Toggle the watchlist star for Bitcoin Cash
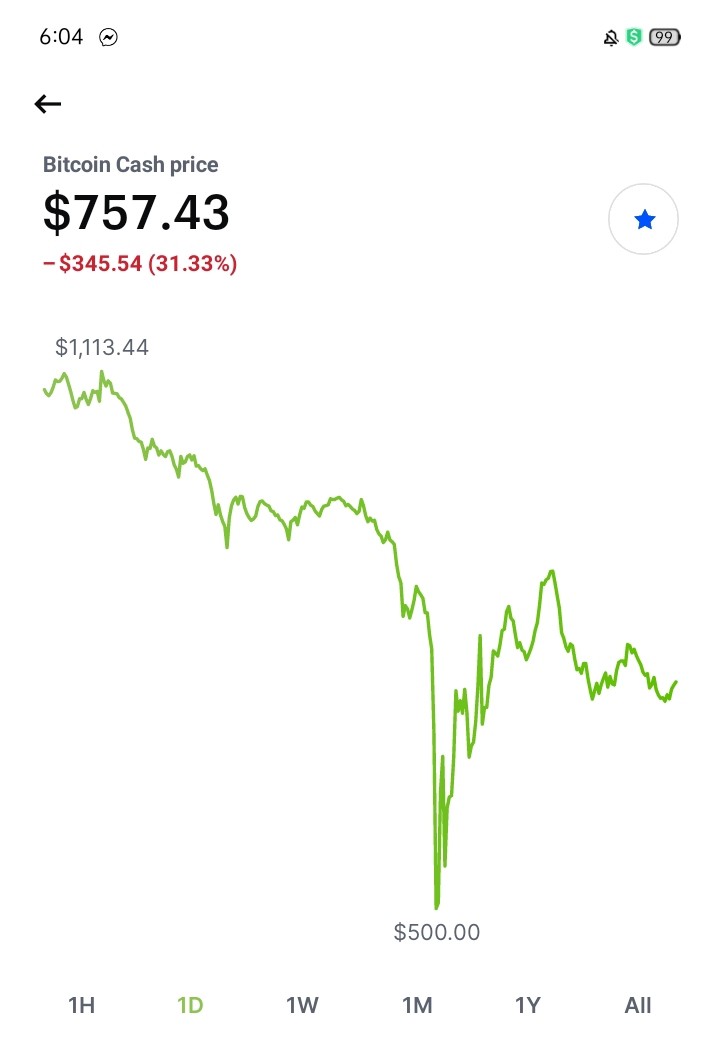The height and width of the screenshot is (1053, 719). tap(643, 219)
